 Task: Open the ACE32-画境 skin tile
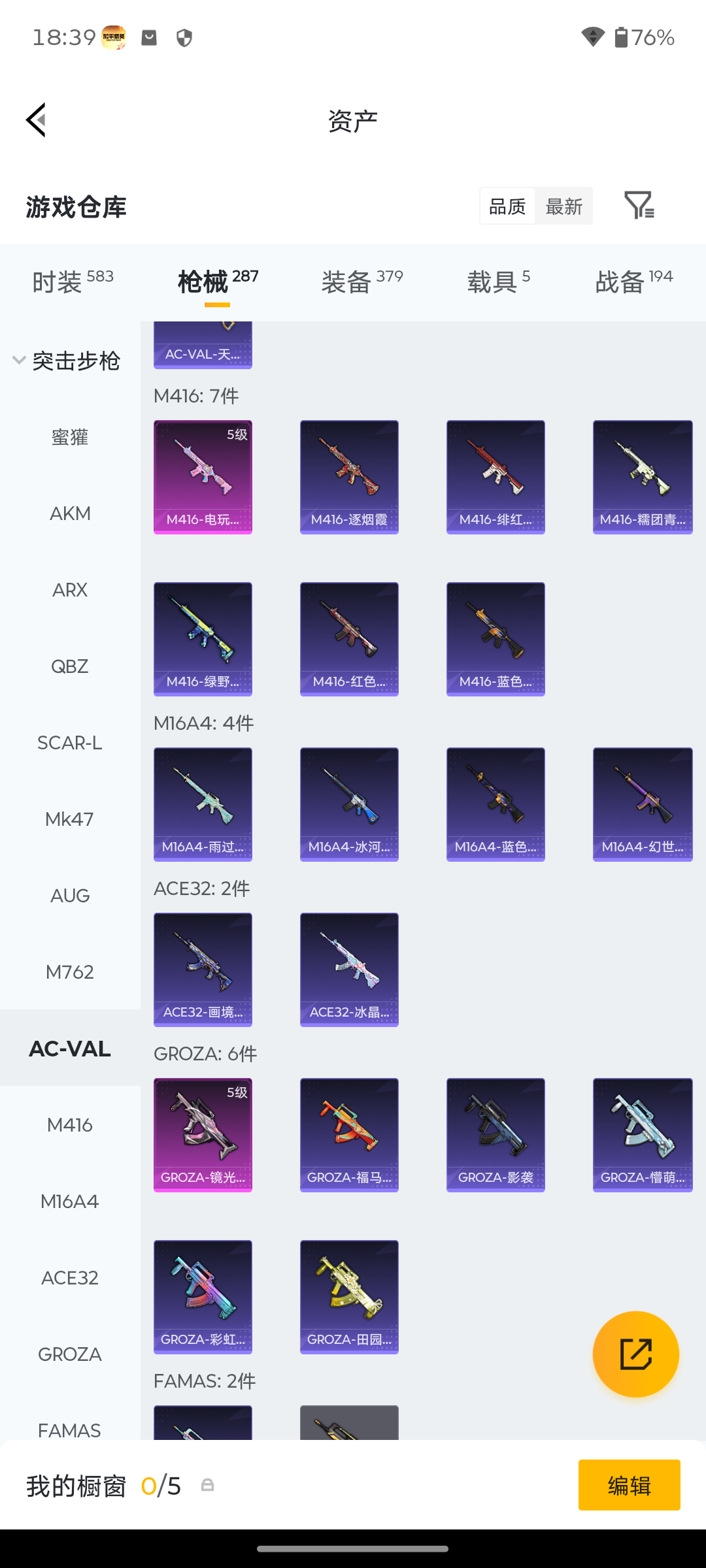[x=203, y=970]
